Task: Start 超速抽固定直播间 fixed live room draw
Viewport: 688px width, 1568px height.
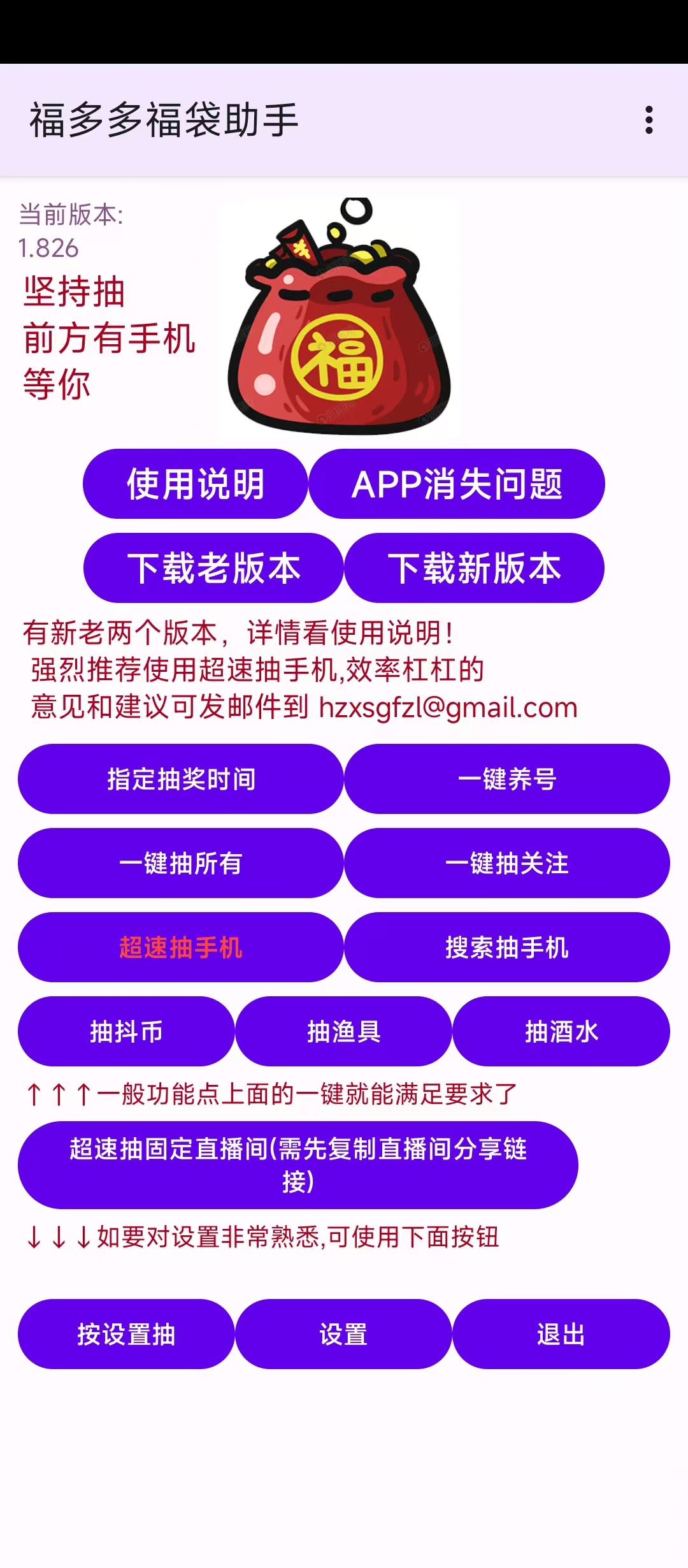Action: coord(297,1165)
